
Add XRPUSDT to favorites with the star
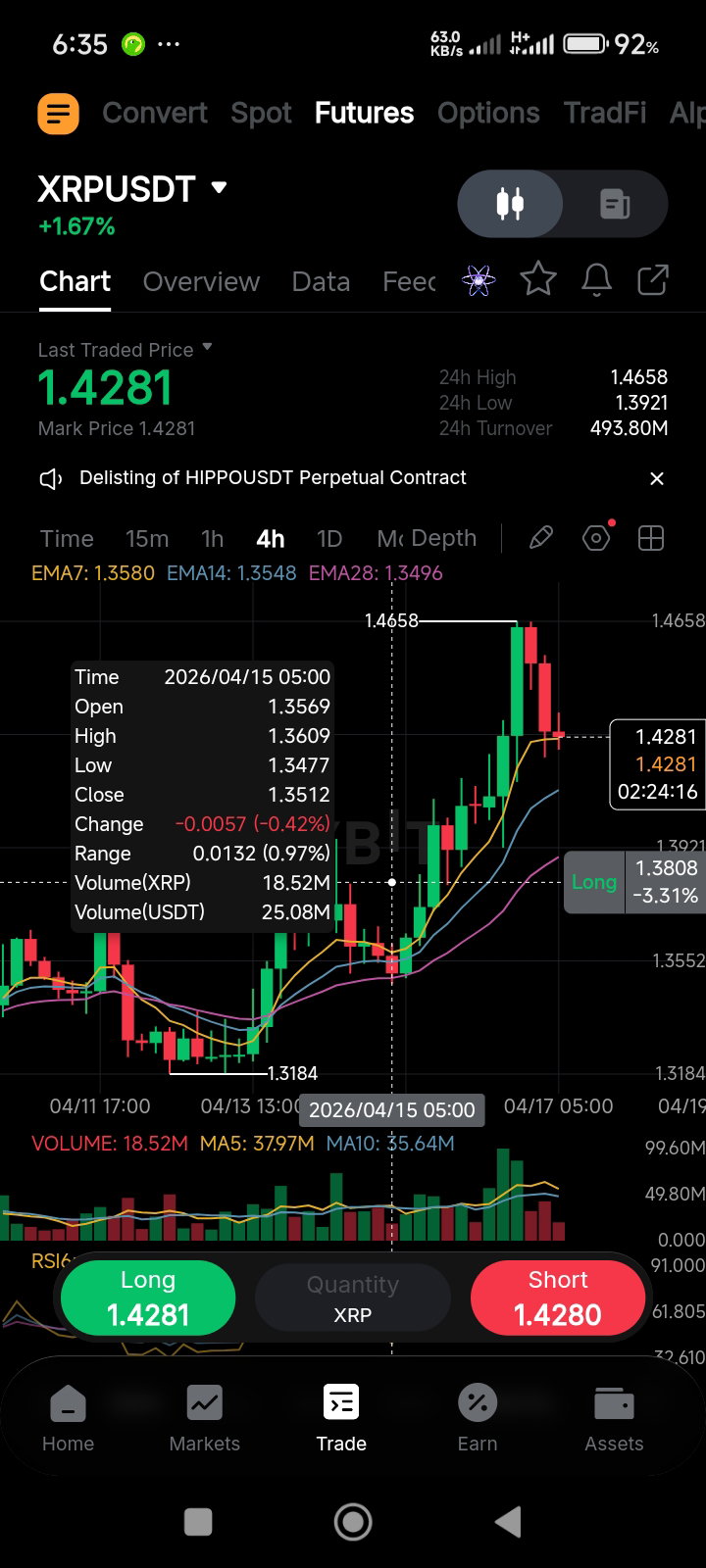[x=538, y=280]
